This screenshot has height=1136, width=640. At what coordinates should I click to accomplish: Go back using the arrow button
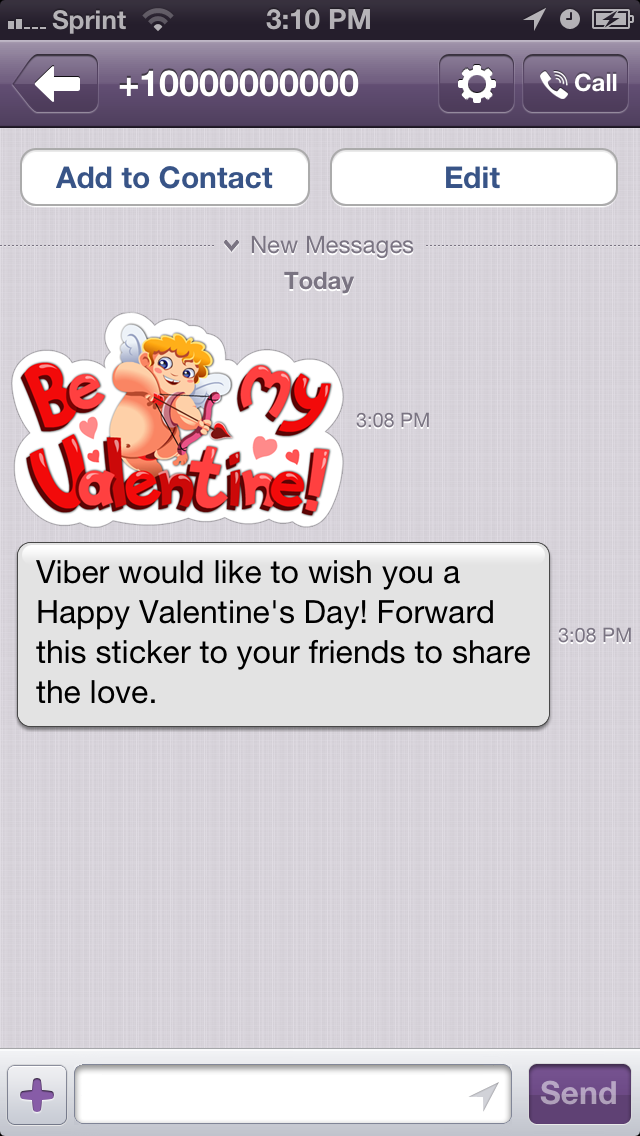(x=57, y=84)
